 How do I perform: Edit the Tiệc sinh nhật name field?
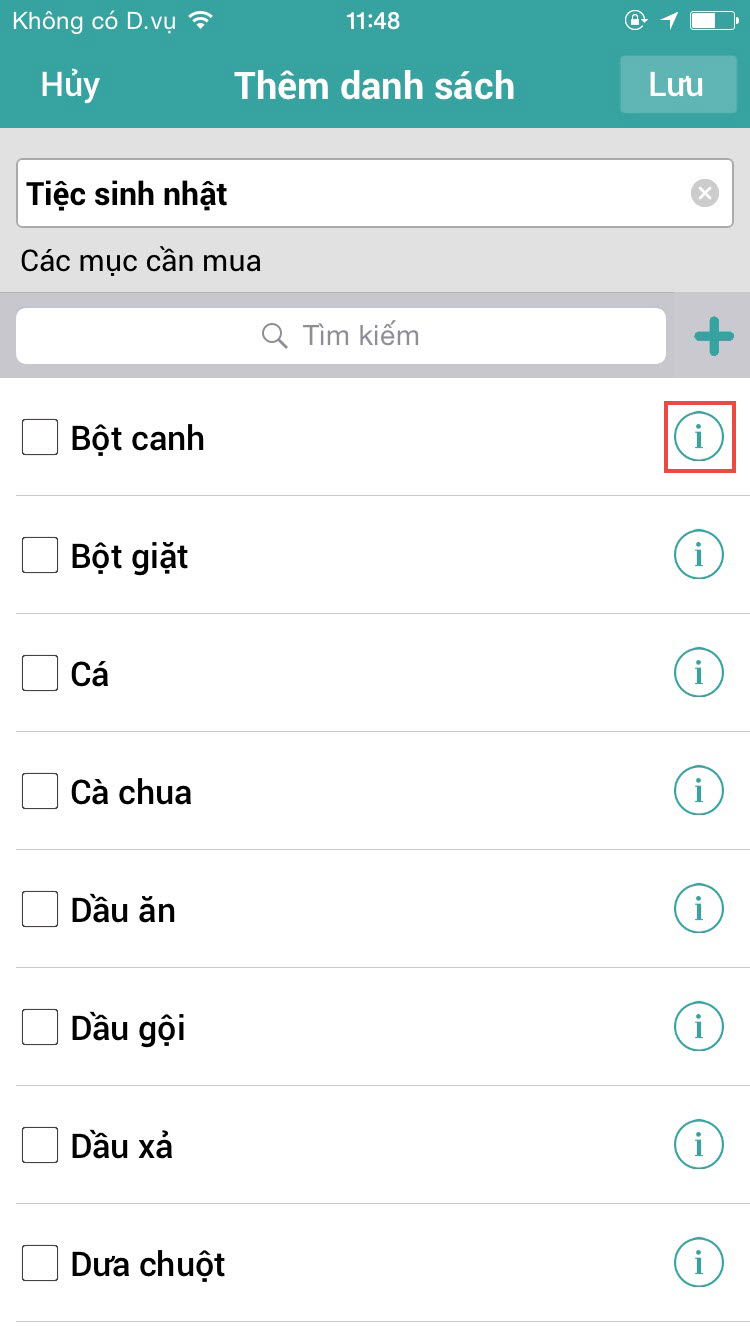click(x=375, y=193)
